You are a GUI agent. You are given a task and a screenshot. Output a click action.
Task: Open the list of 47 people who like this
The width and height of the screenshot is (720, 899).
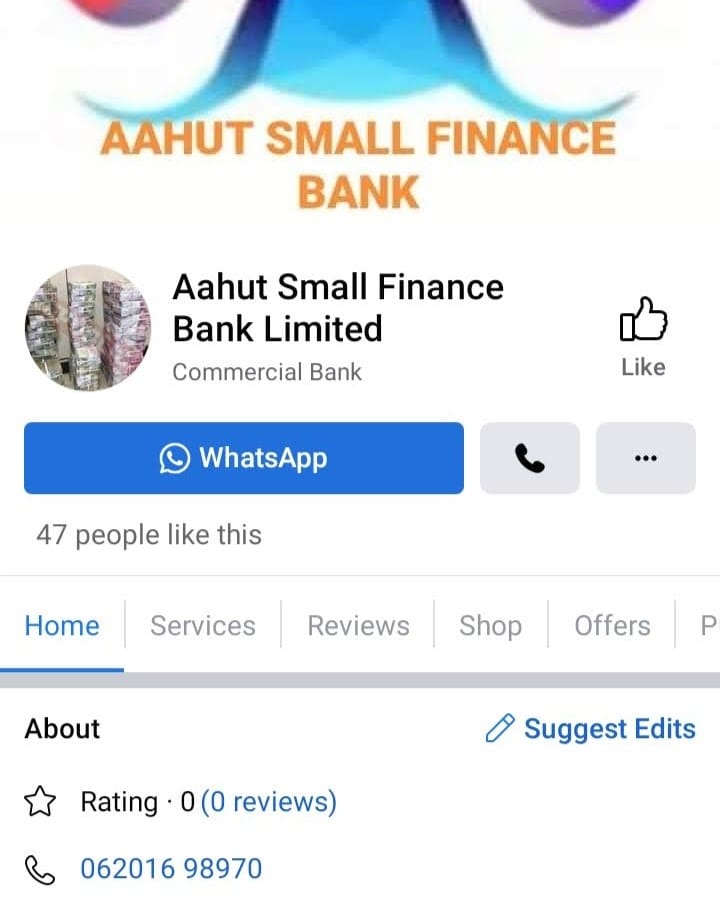click(x=145, y=534)
